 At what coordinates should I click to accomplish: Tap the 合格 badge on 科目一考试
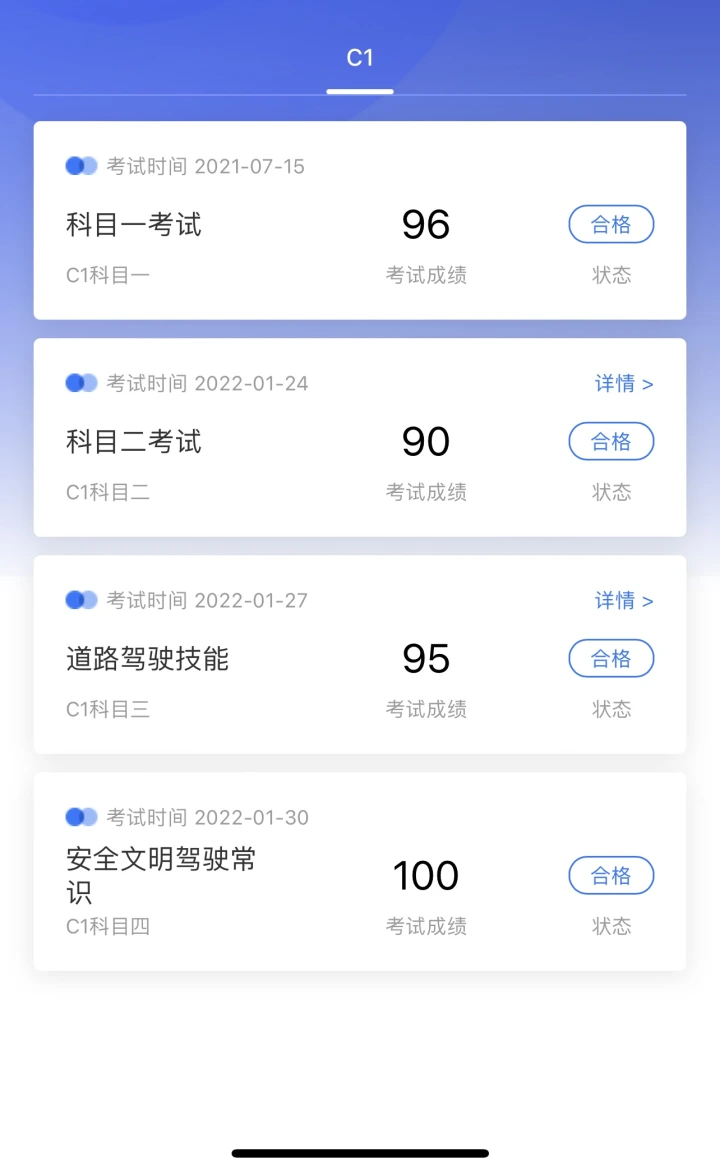click(x=611, y=225)
